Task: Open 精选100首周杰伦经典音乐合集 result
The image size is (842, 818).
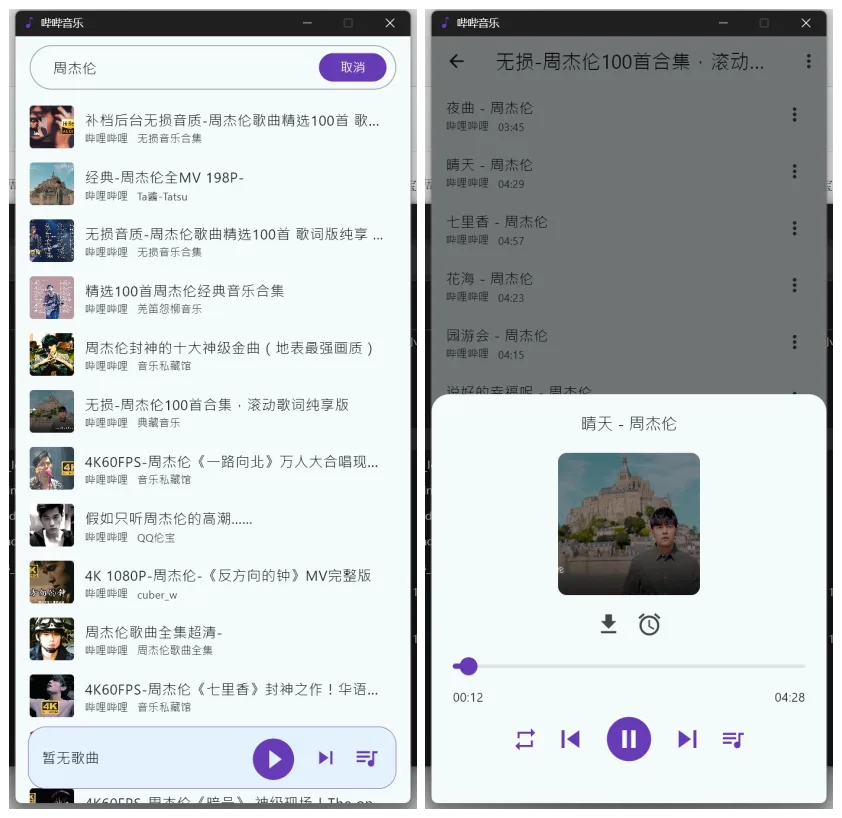Action: point(184,291)
